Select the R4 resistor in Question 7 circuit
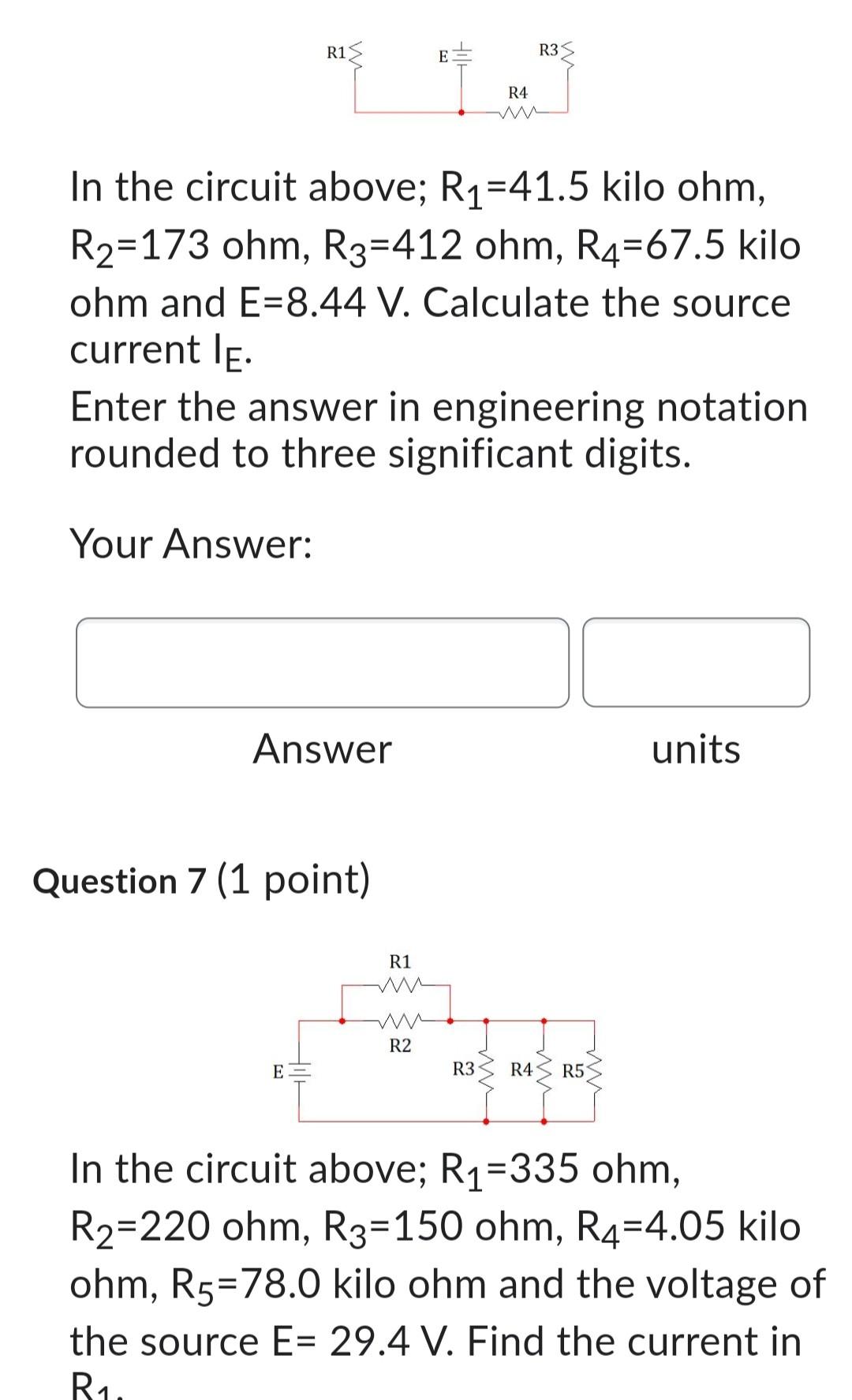The height and width of the screenshot is (1400, 852). coord(544,1071)
